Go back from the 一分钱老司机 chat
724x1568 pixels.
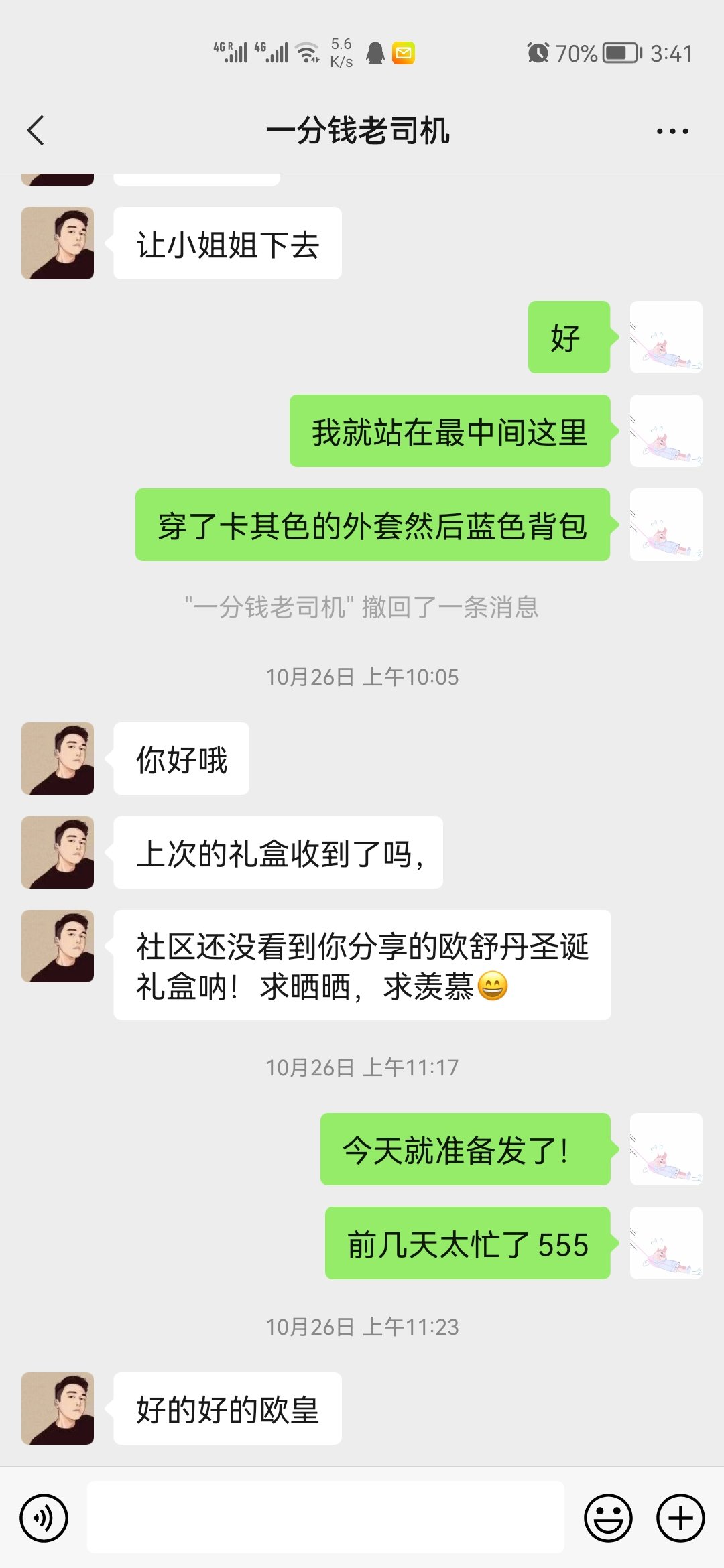(36, 130)
